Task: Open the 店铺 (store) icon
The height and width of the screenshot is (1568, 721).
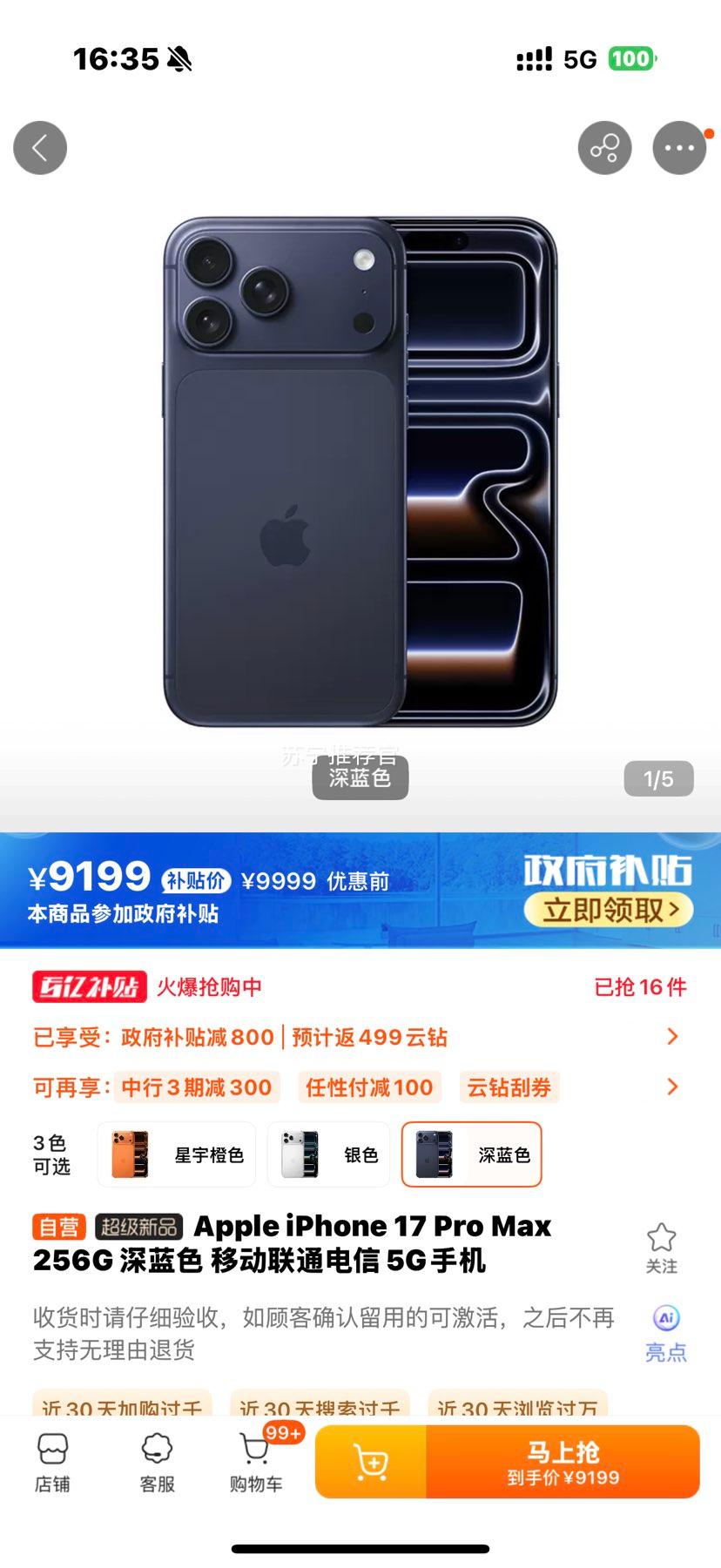Action: point(52,1461)
